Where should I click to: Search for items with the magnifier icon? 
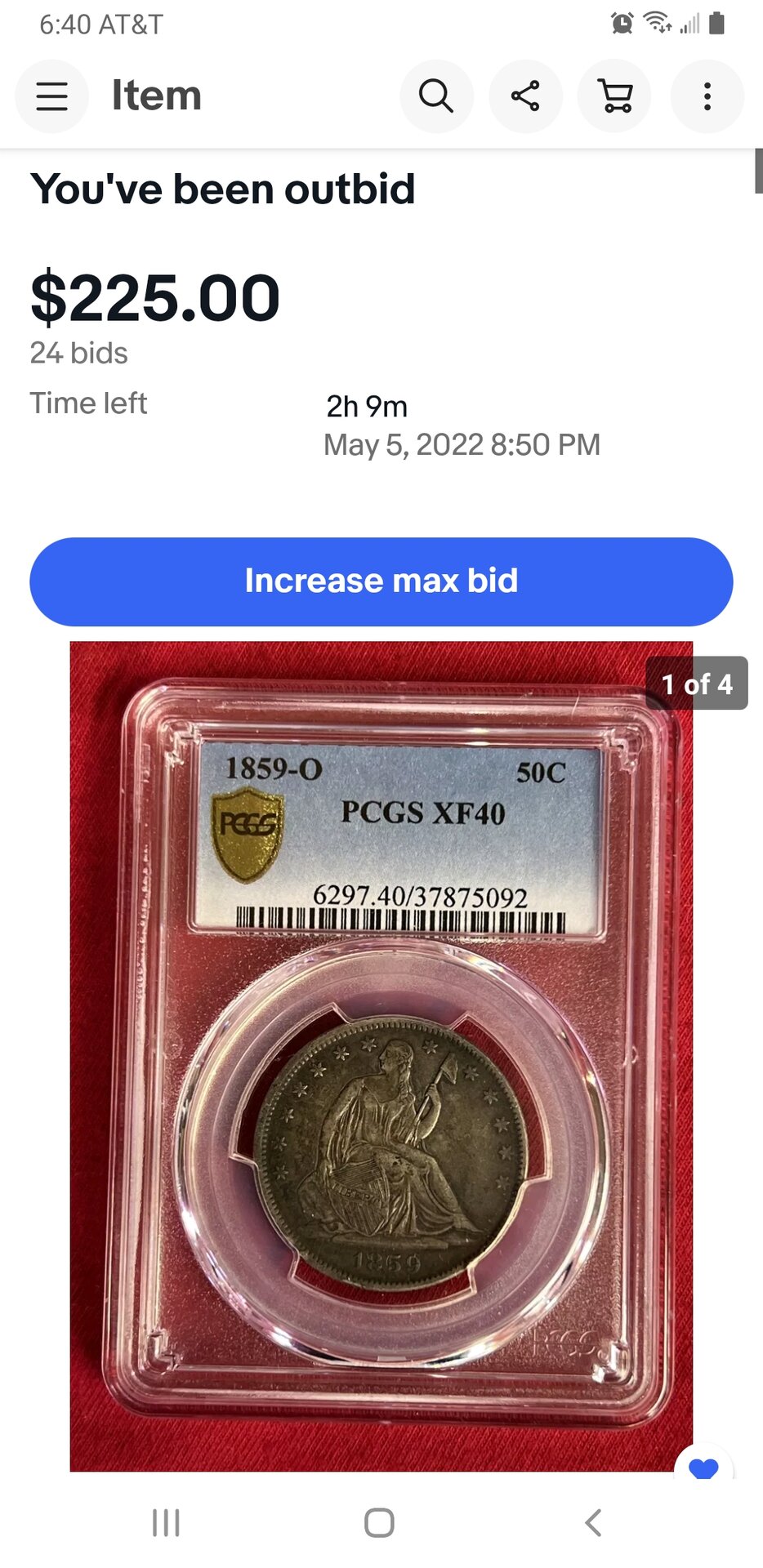436,96
